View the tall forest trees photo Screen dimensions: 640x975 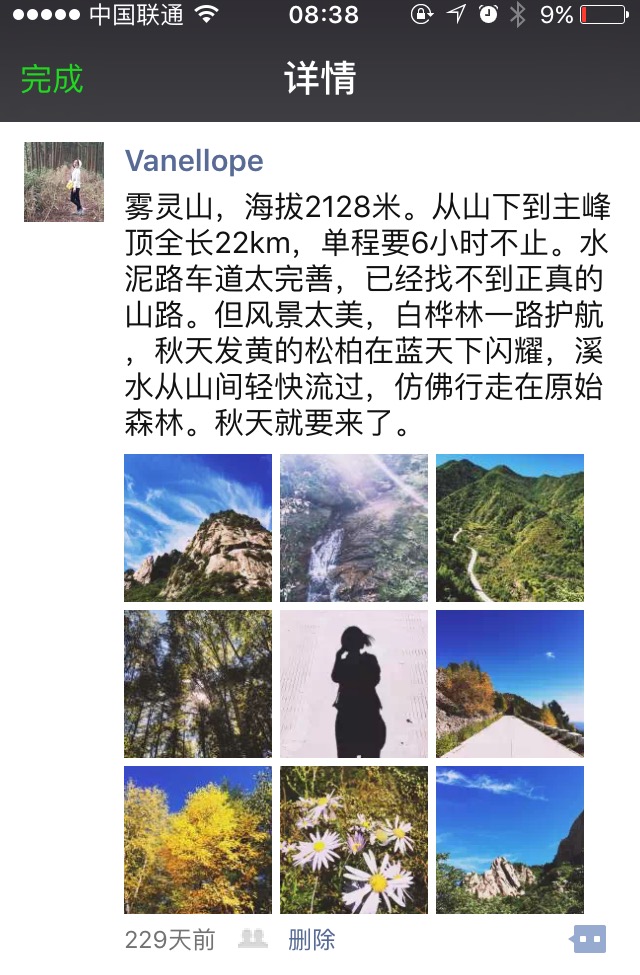(198, 684)
